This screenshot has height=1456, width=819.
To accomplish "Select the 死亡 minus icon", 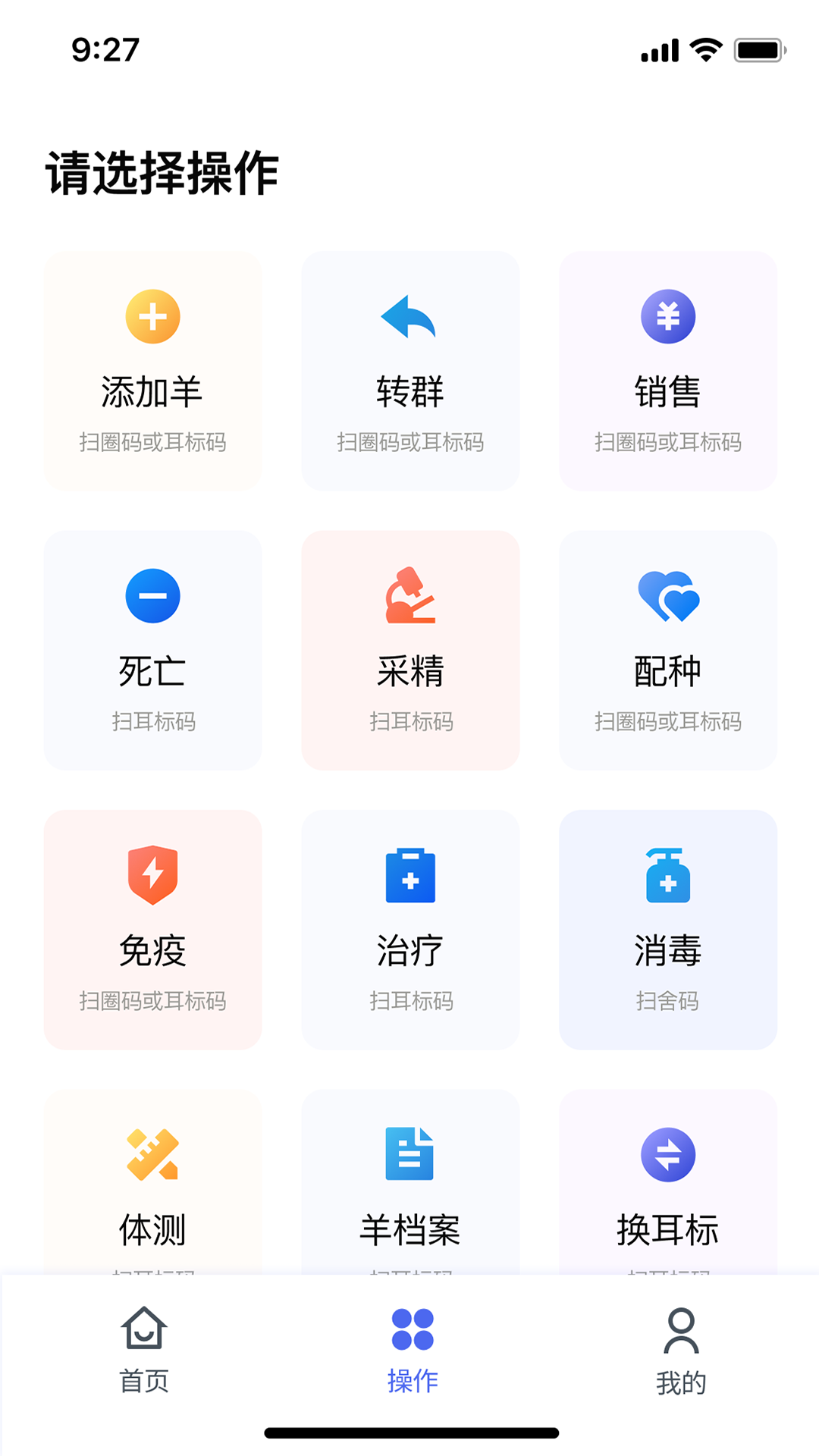I will [x=152, y=596].
